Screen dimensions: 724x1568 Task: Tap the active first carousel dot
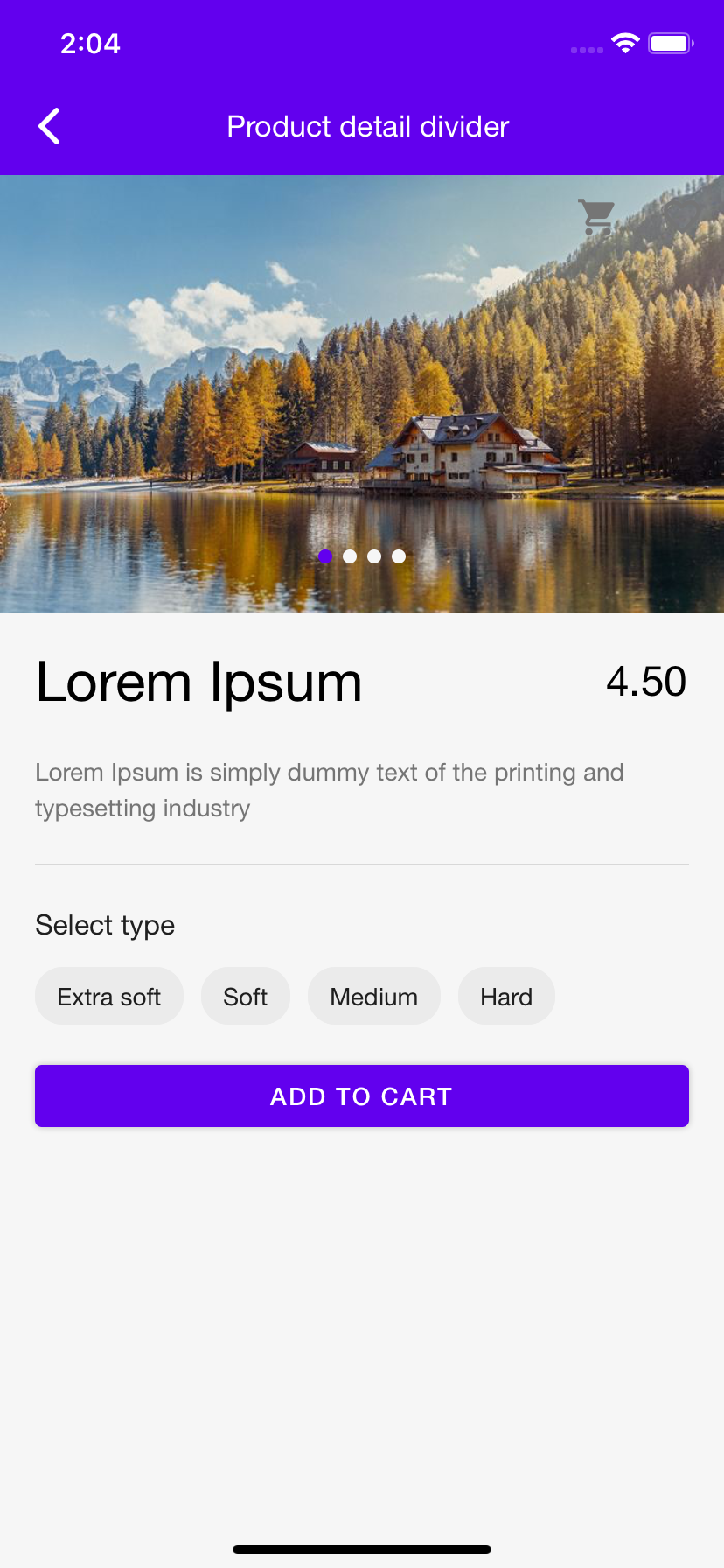tap(325, 556)
